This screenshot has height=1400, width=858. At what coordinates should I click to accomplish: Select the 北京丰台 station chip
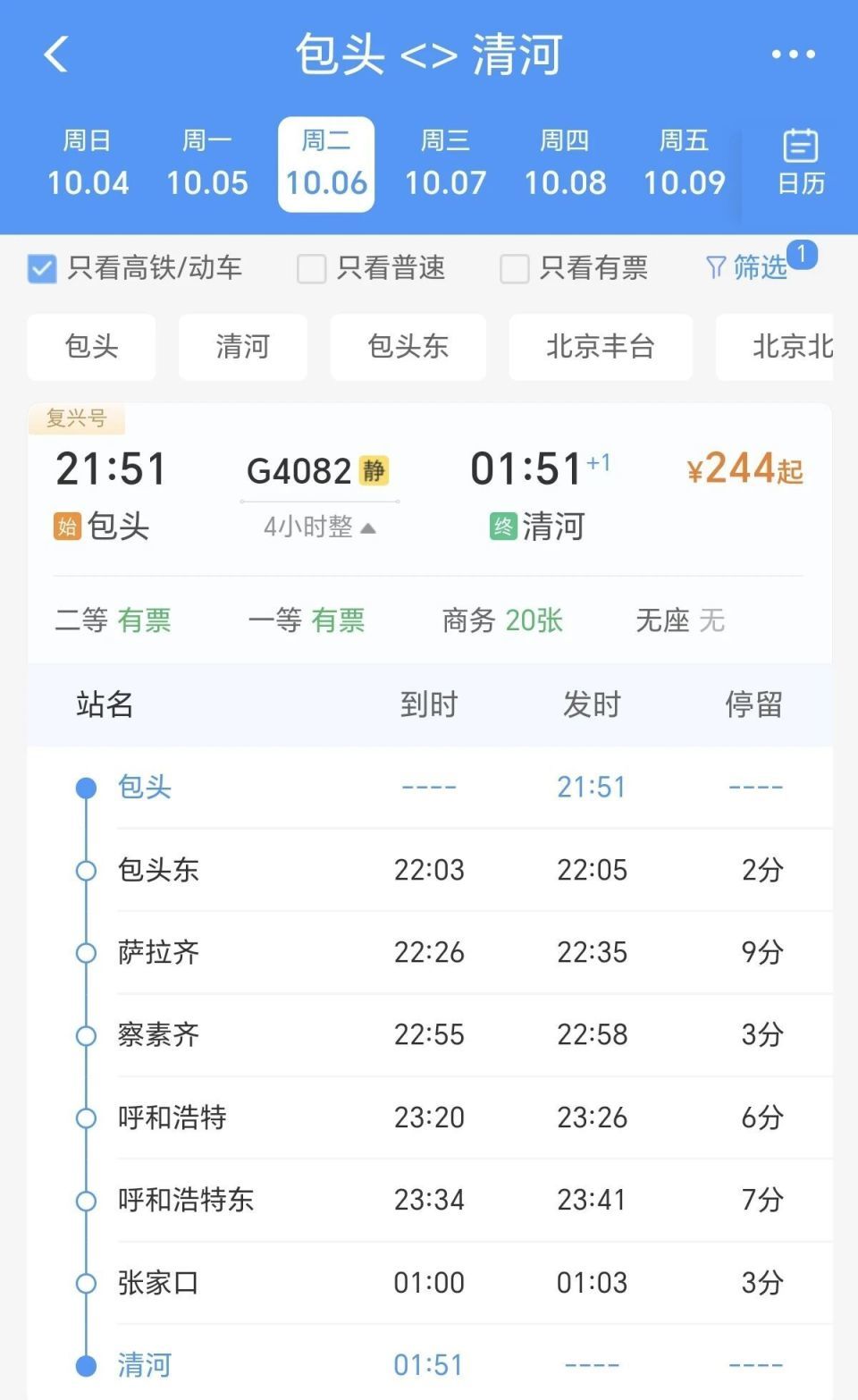tap(601, 347)
